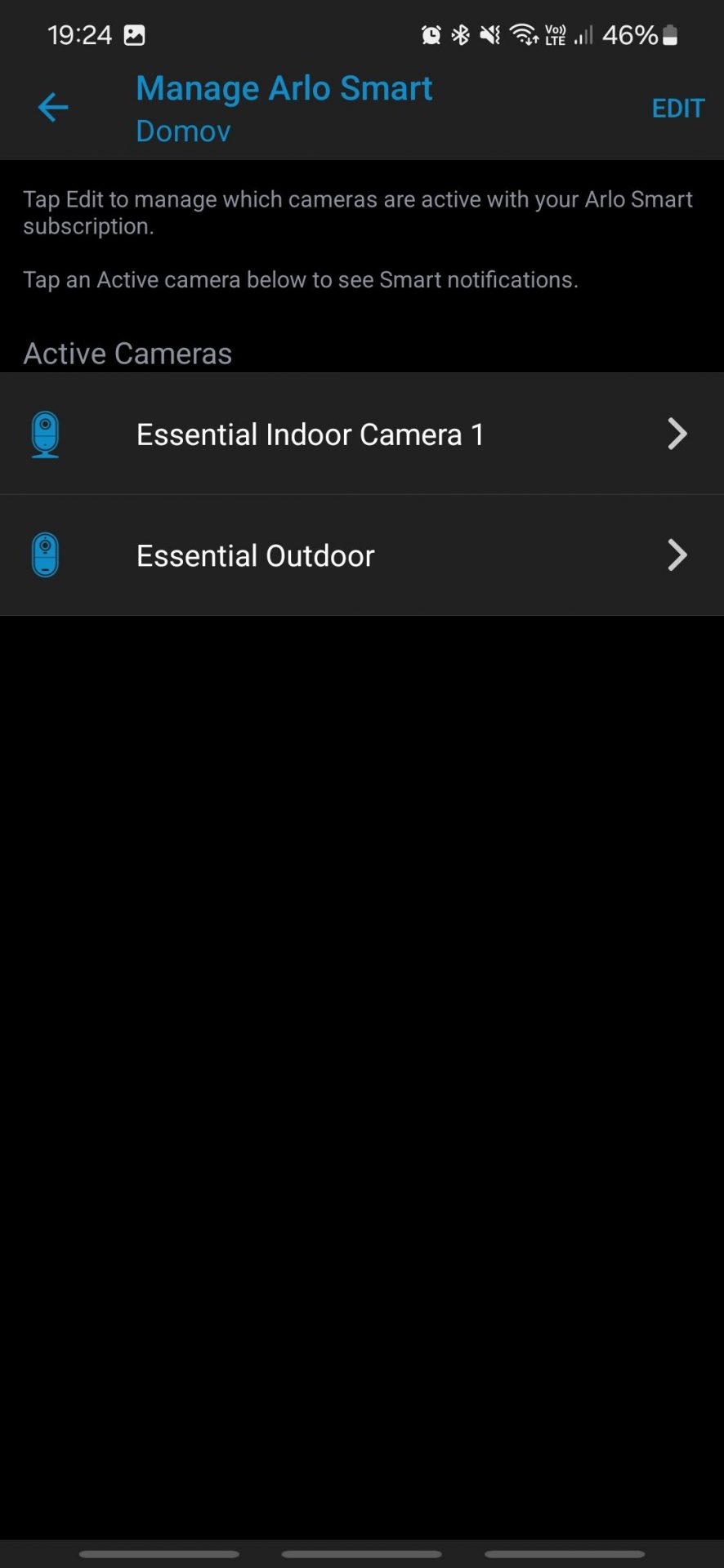Tap EDIT to manage active cameras
Screen dimensions: 724x1568
[x=677, y=108]
